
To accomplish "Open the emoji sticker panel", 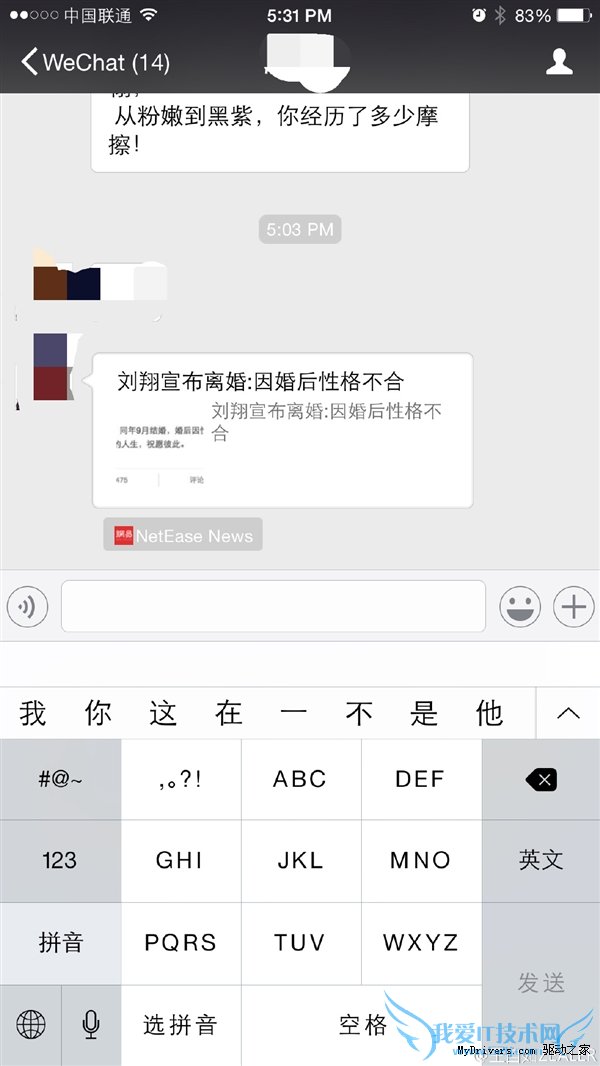I will tap(520, 606).
